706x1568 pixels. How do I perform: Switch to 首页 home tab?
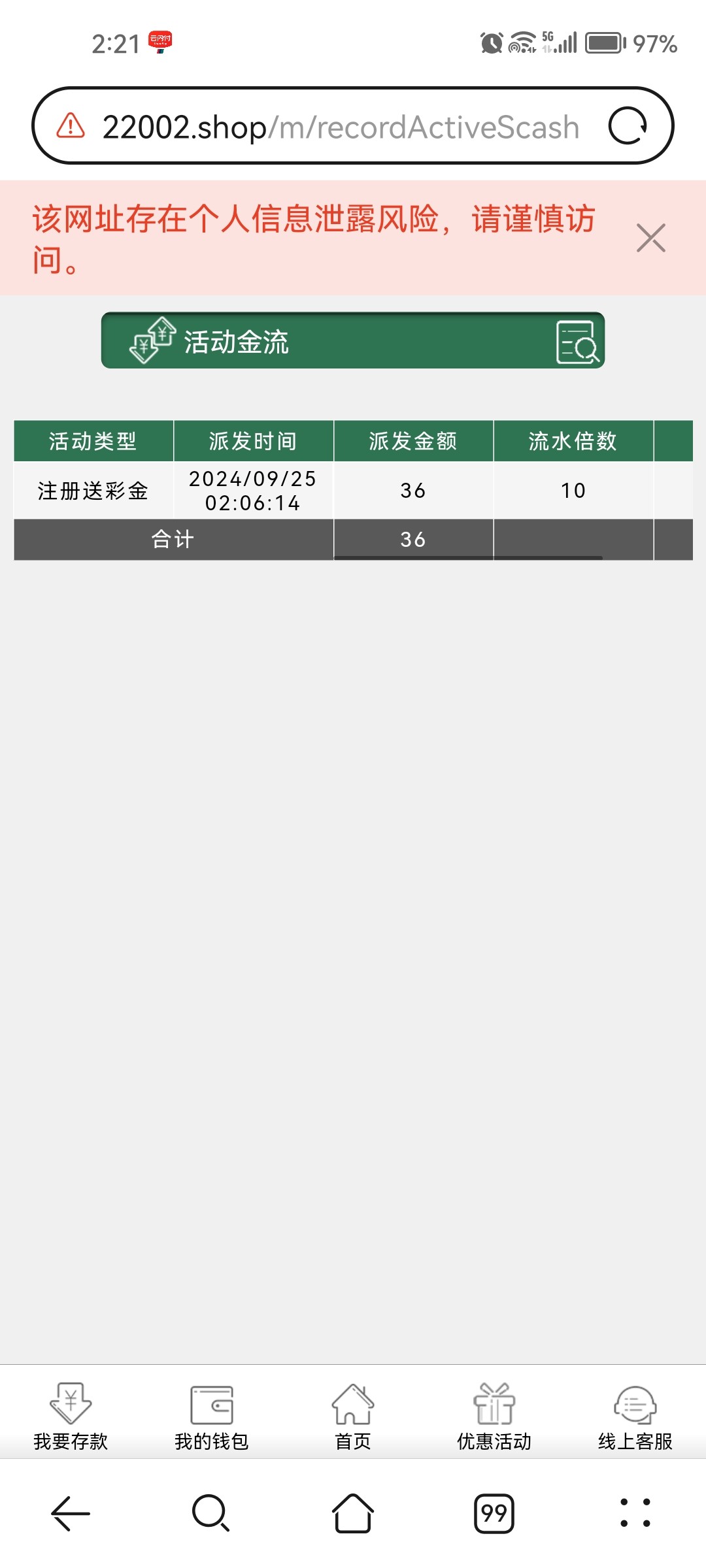coord(353,1414)
